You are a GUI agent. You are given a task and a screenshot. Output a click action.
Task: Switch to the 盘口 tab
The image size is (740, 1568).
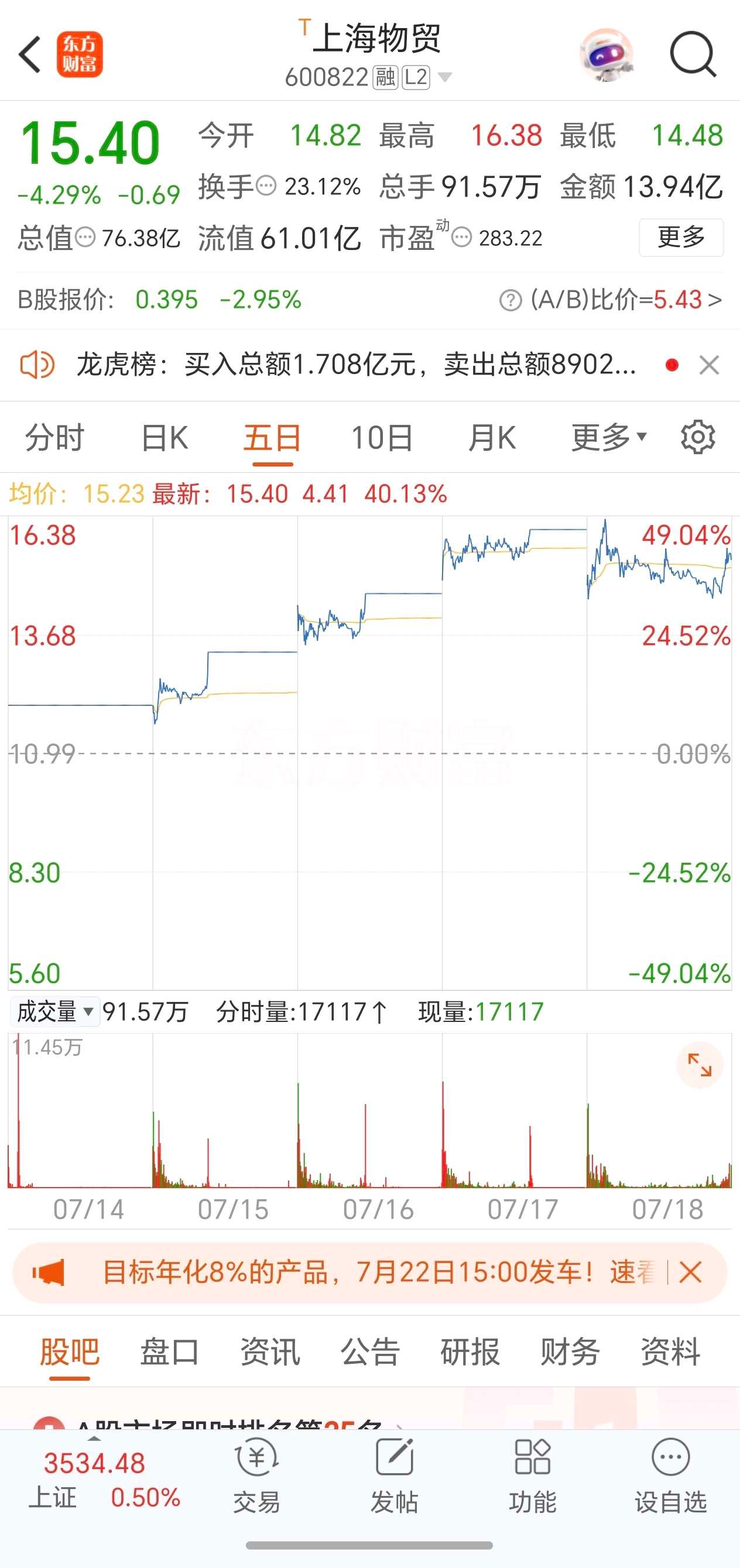click(169, 1352)
